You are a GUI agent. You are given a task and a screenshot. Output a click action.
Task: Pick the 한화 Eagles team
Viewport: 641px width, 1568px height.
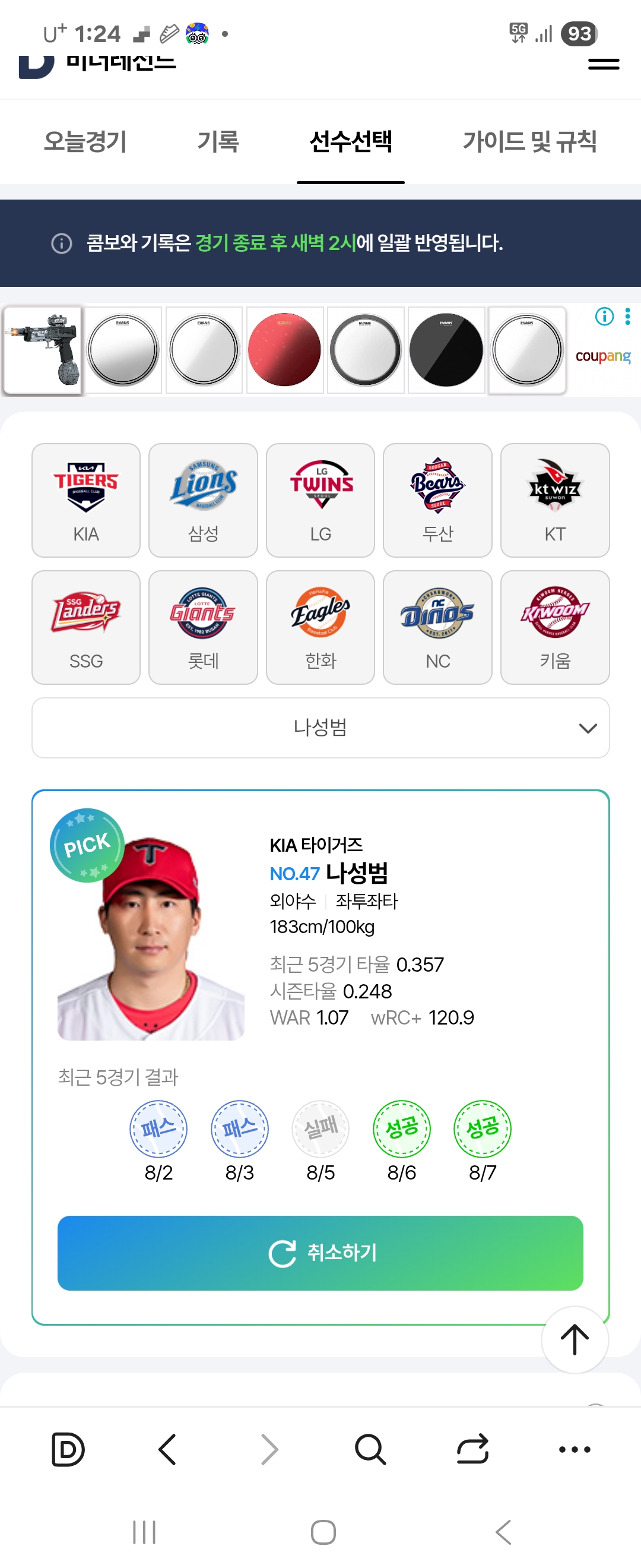320,627
